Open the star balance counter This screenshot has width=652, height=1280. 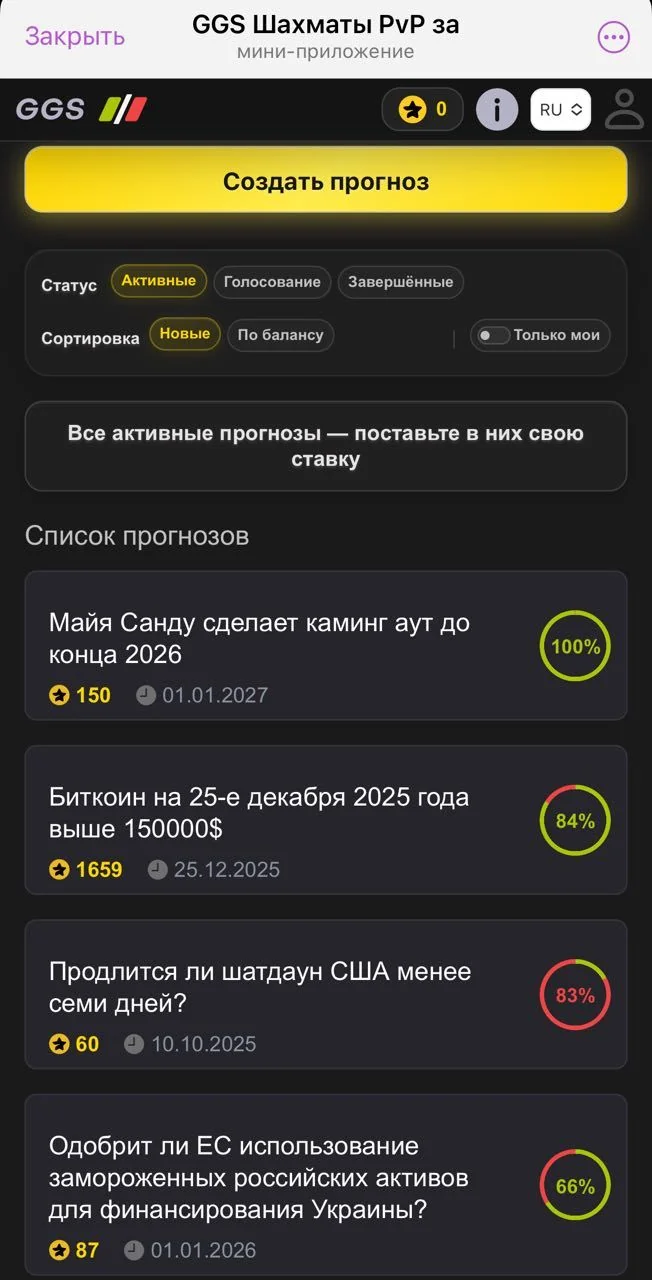(x=422, y=109)
